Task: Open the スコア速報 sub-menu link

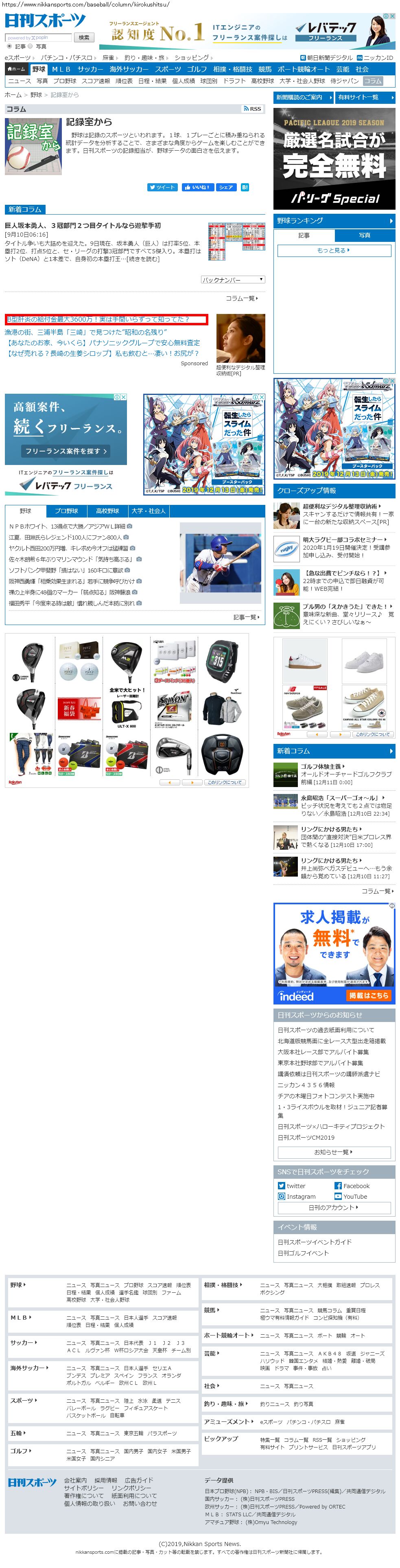Action: pos(96,81)
